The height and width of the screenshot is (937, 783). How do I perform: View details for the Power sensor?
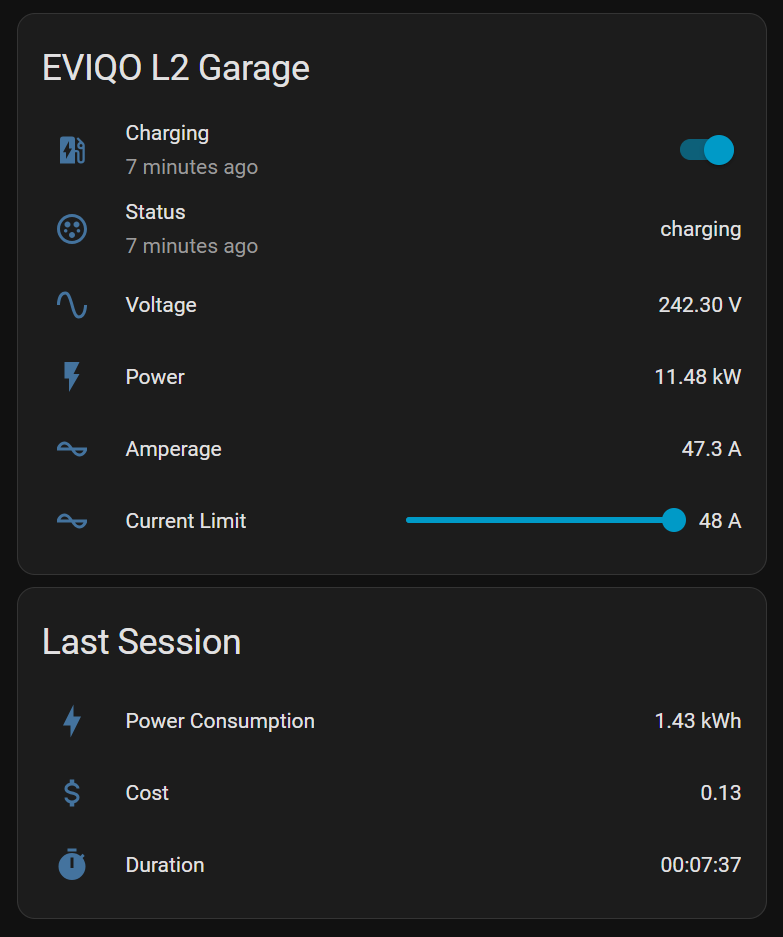click(x=155, y=377)
